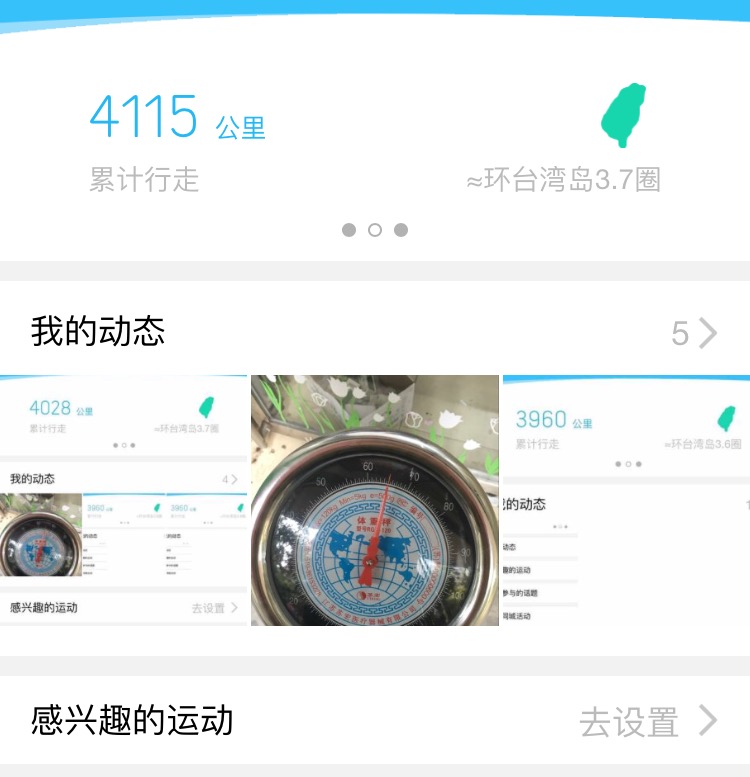Open 感兴趣的运动 row with 去设置
This screenshot has height=777, width=750.
(374, 720)
